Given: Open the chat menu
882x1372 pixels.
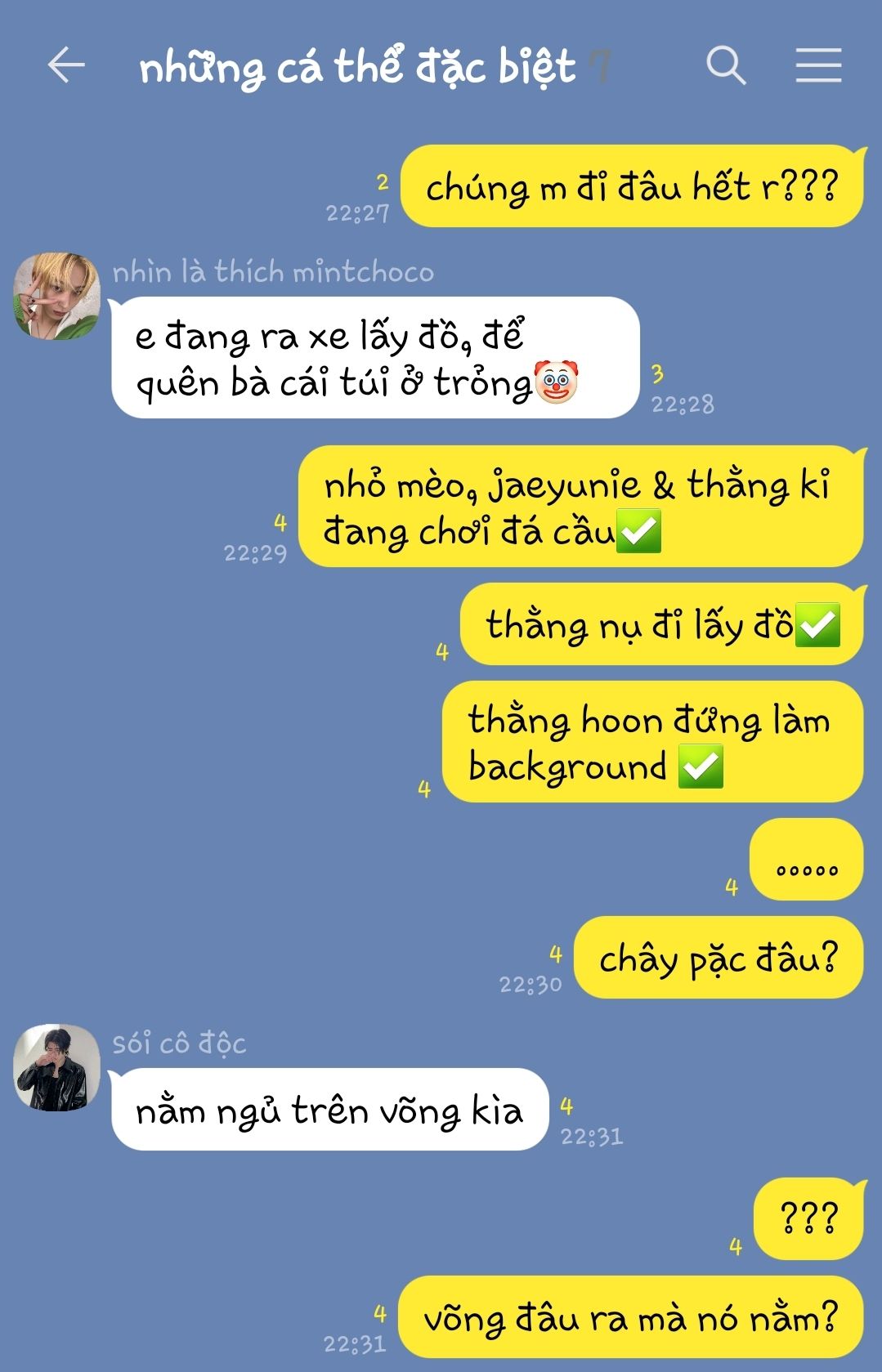Looking at the screenshot, I should tap(818, 65).
